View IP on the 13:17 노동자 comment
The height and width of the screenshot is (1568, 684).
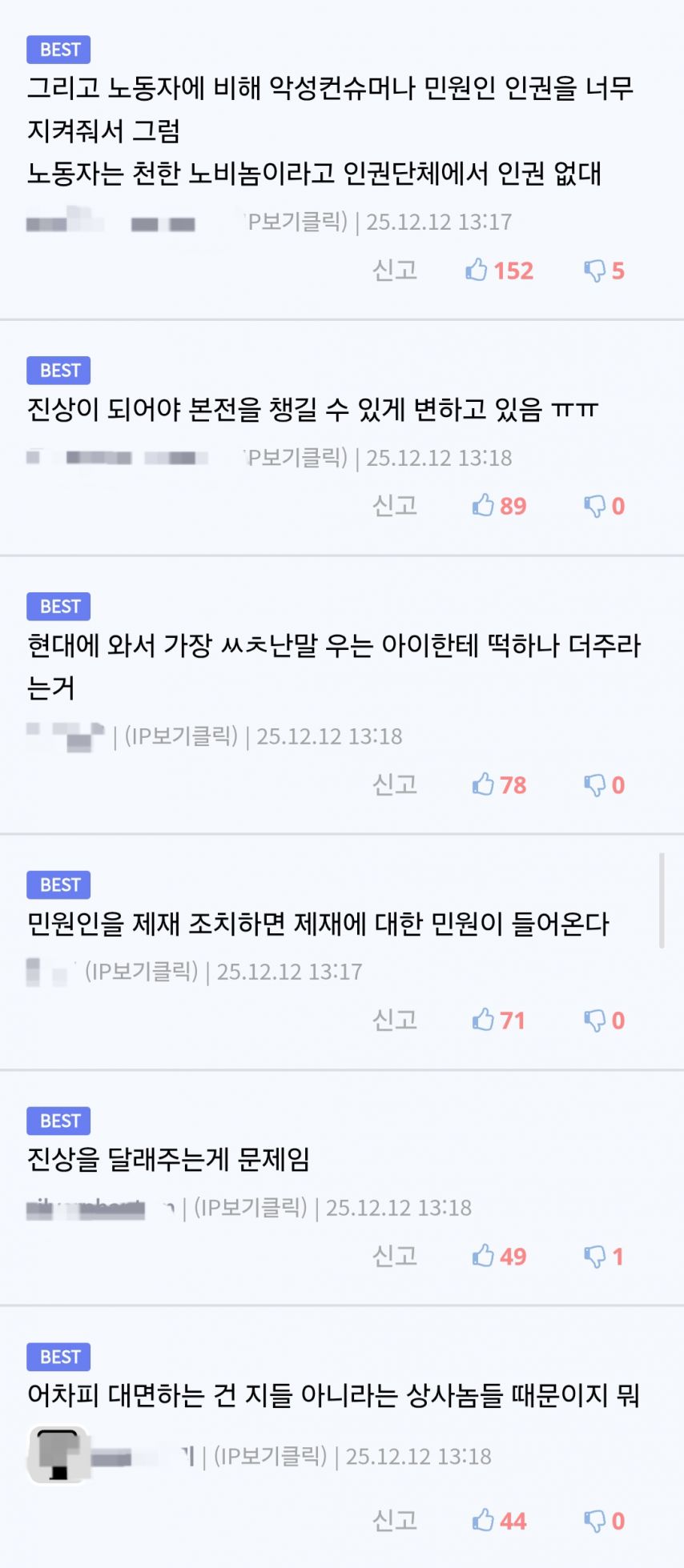(x=296, y=221)
